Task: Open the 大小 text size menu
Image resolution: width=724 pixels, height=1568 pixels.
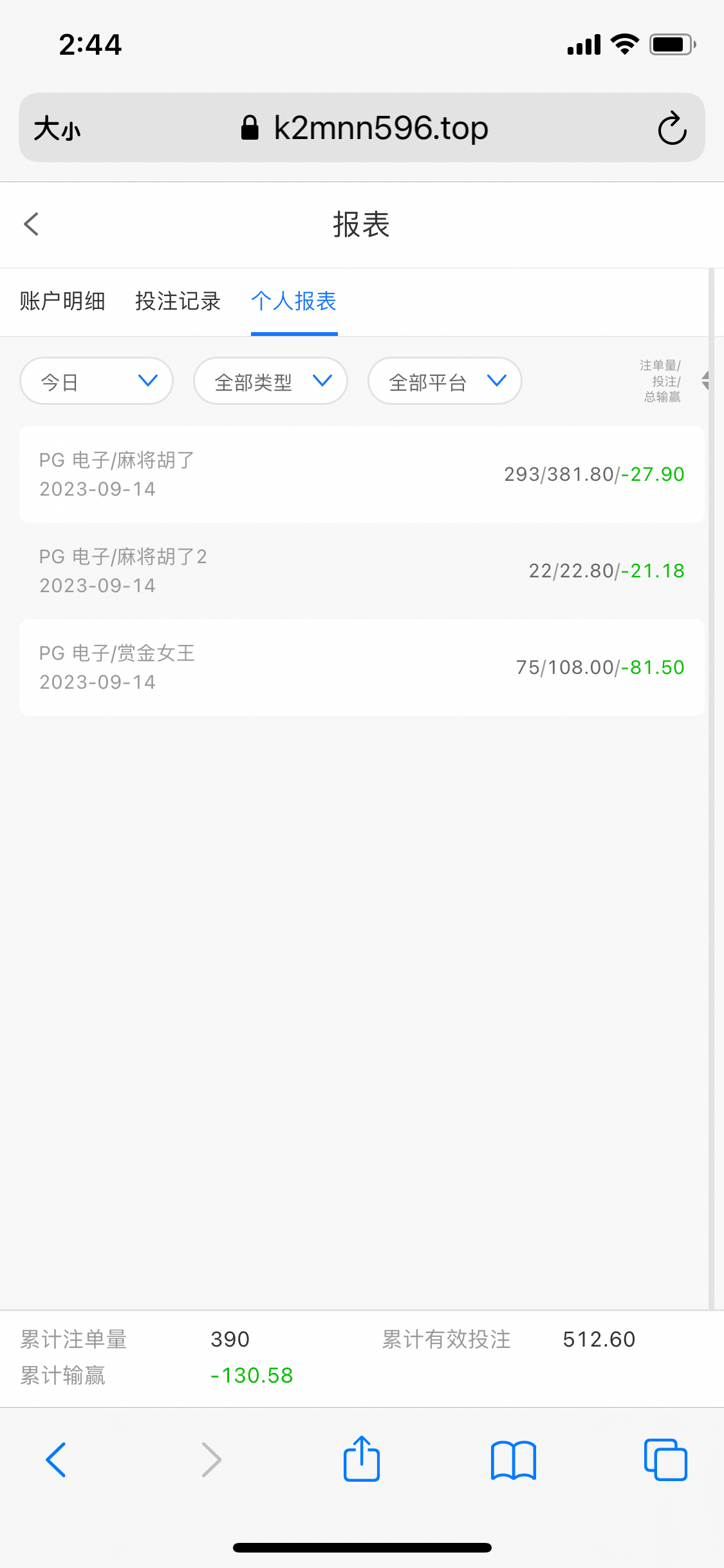Action: coord(57,128)
